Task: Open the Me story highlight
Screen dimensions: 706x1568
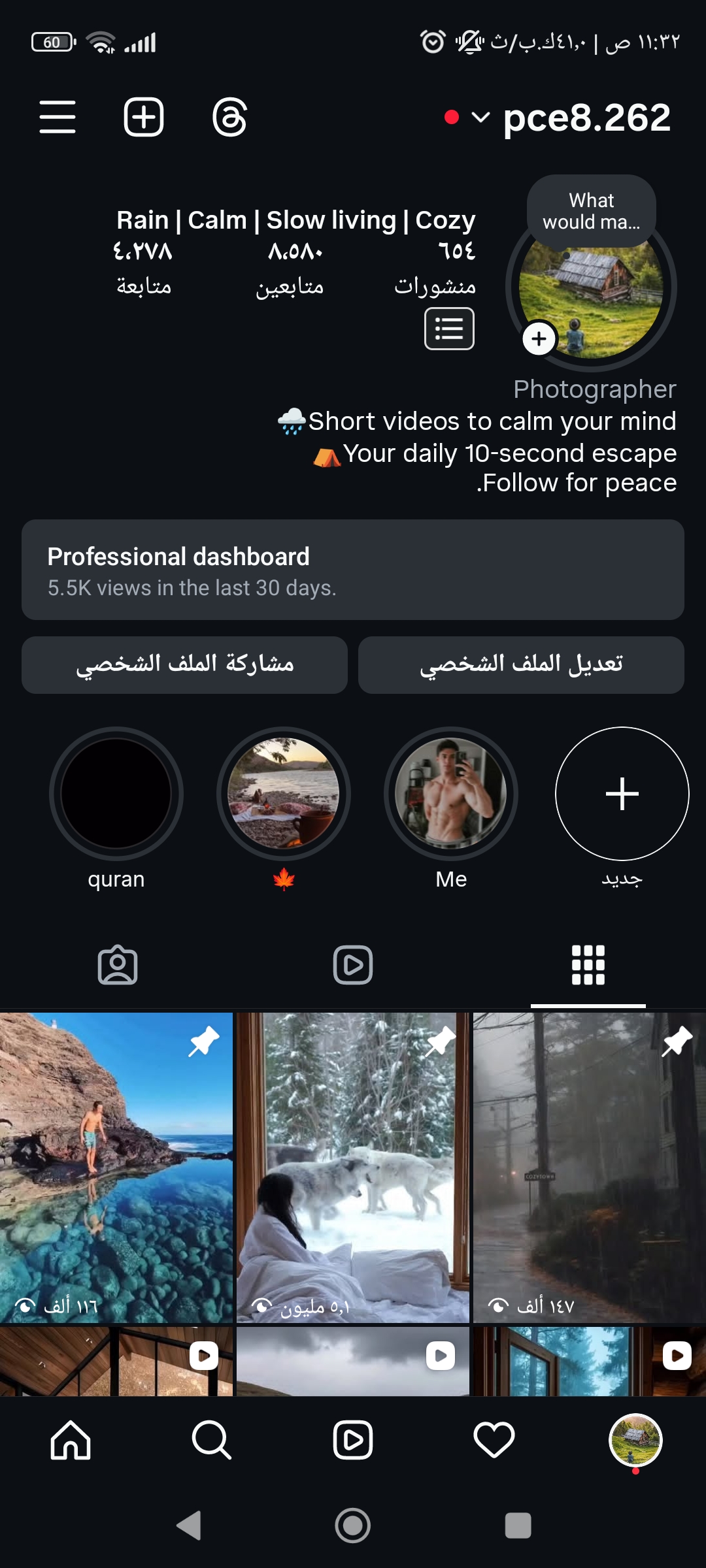Action: pyautogui.click(x=451, y=794)
